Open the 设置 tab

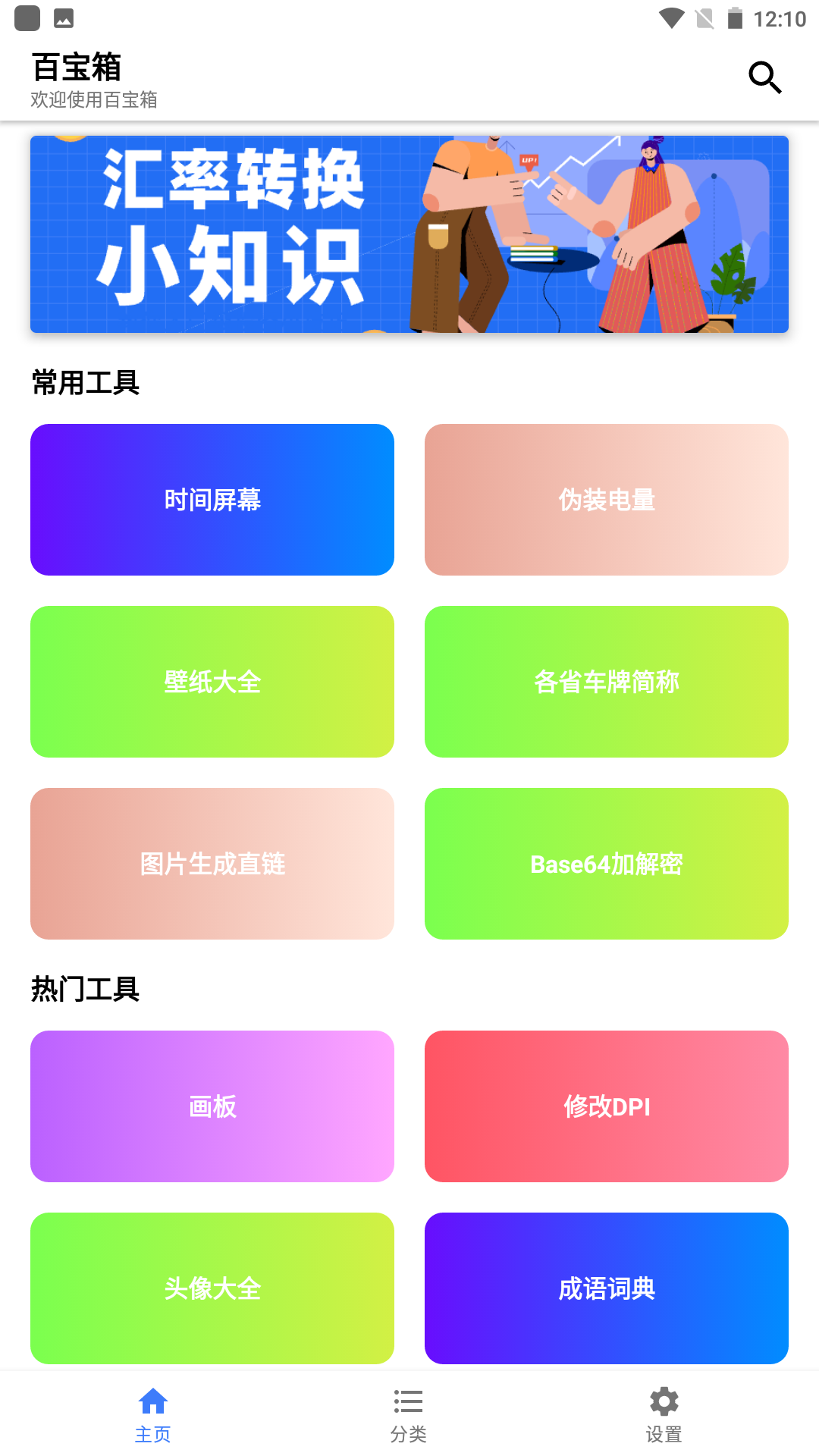[664, 1414]
